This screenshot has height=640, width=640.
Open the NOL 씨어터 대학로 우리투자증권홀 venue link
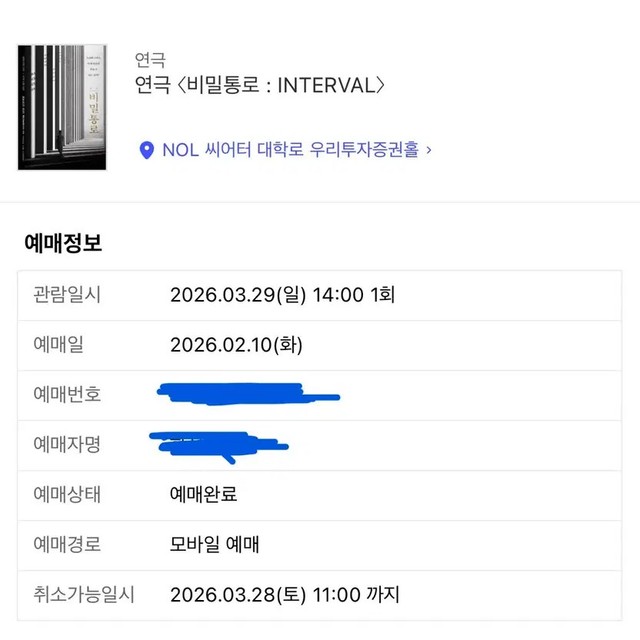(285, 150)
